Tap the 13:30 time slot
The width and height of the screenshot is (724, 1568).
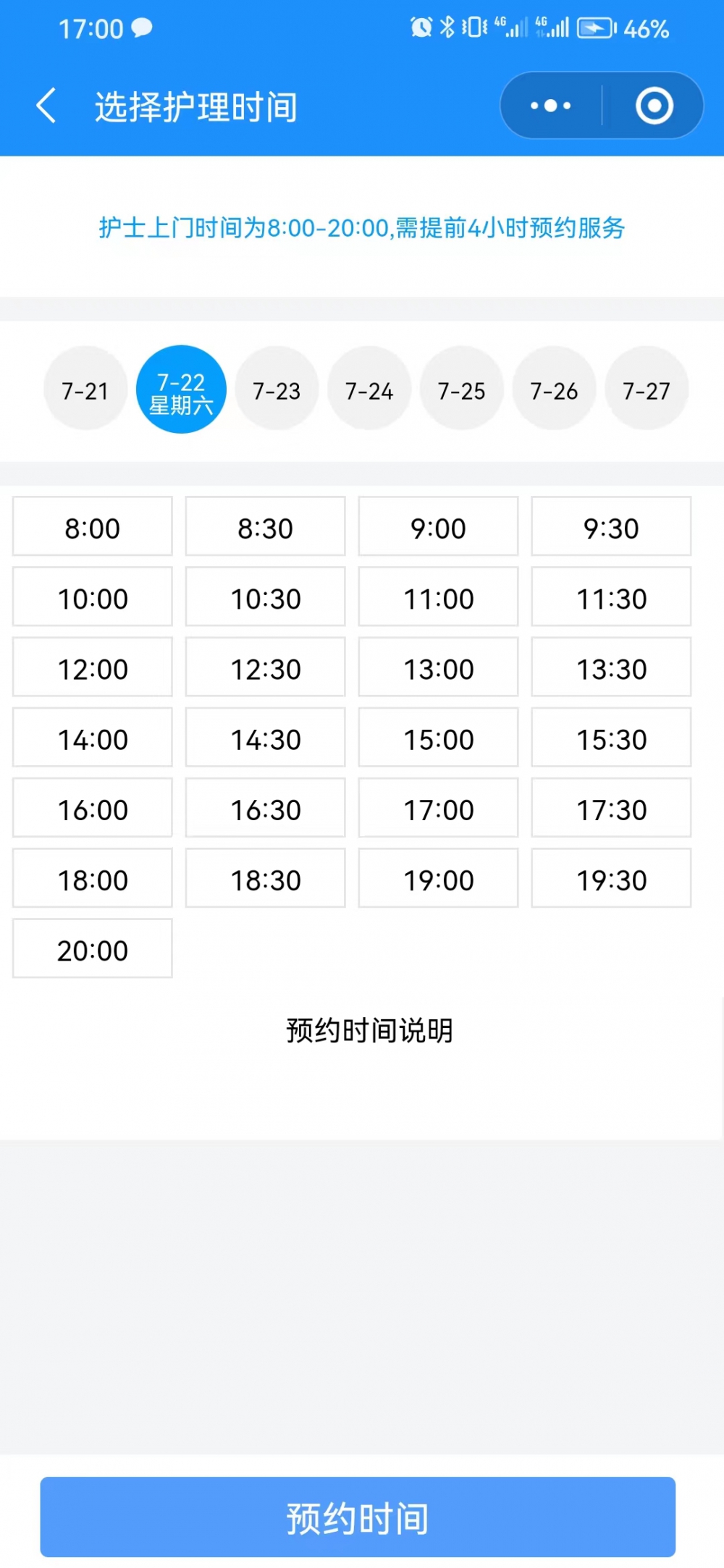[x=611, y=667]
